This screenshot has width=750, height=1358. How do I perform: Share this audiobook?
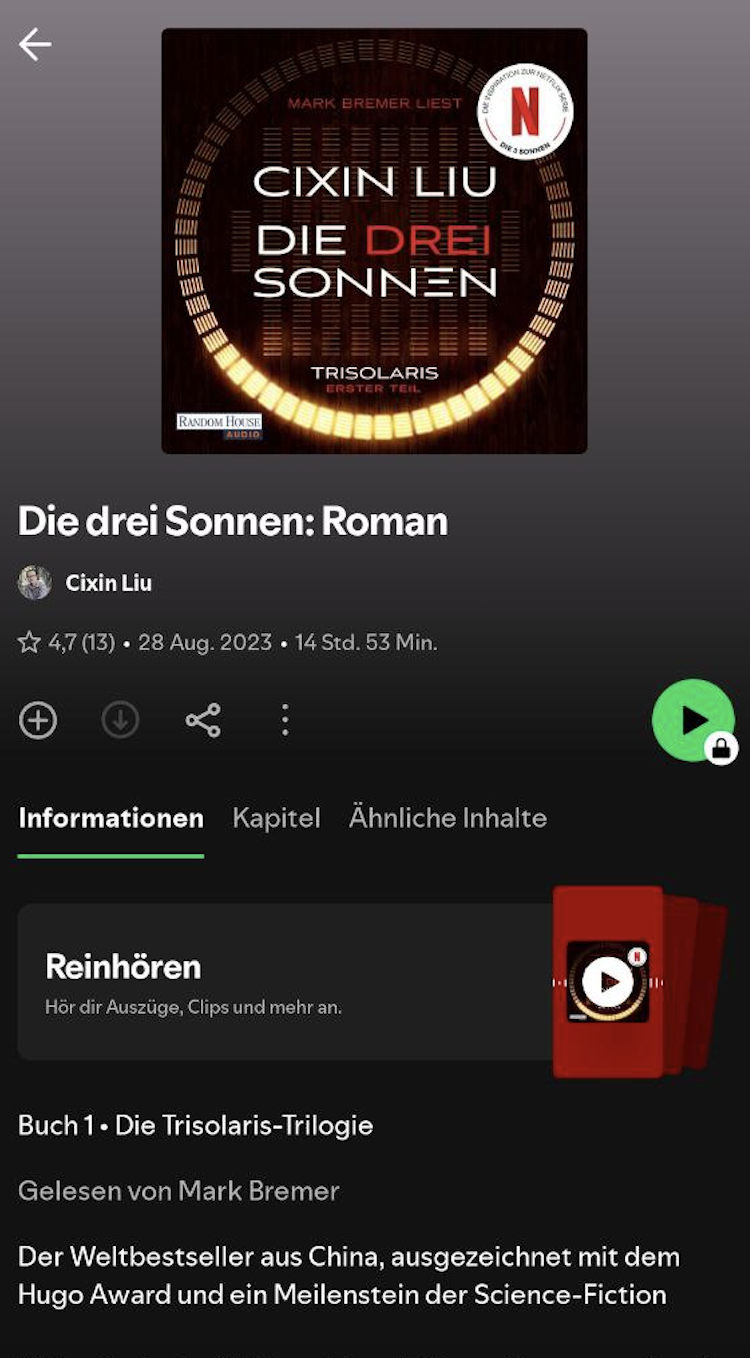click(x=203, y=720)
